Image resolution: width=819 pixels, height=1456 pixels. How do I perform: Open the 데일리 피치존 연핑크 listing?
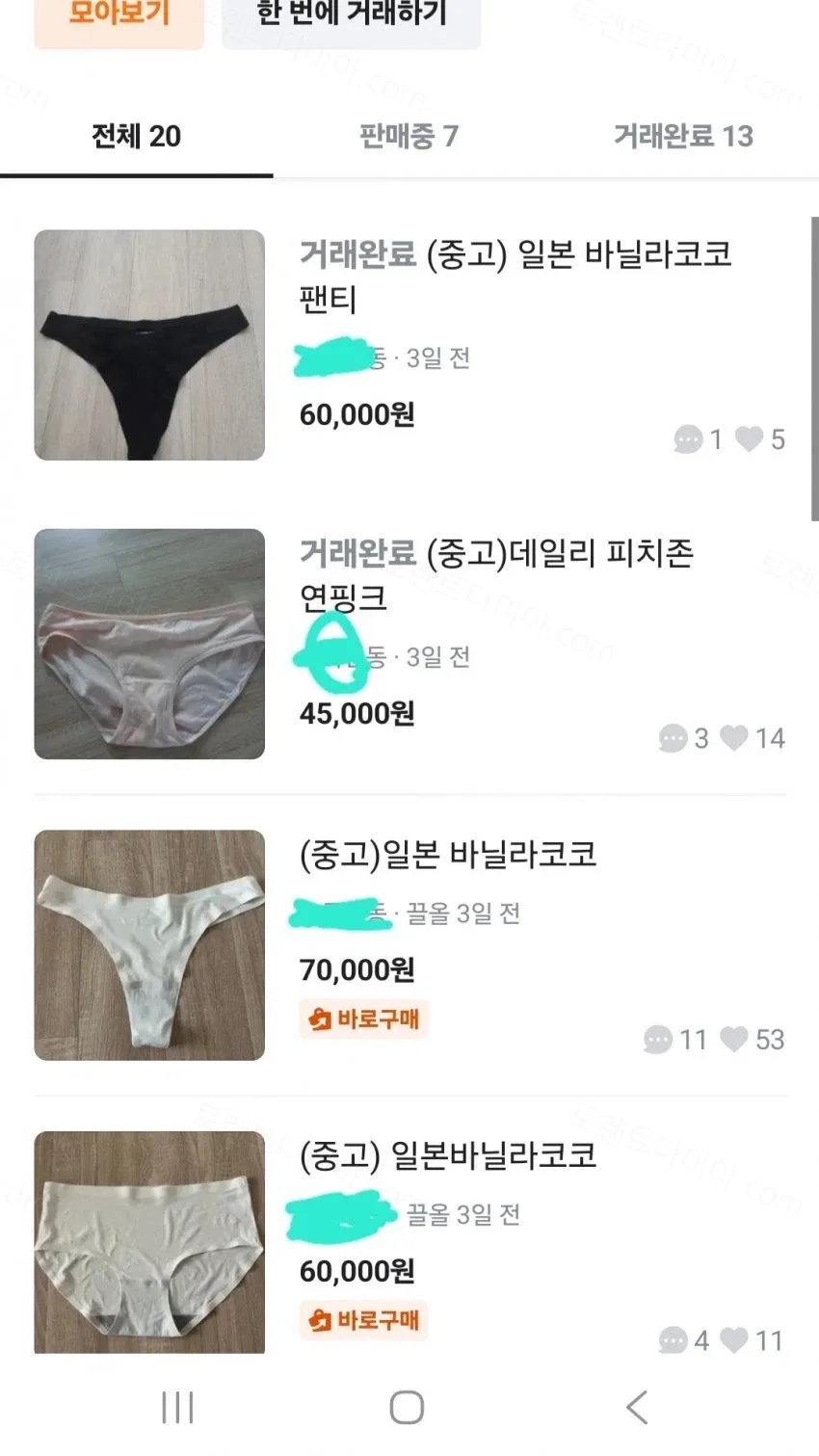tap(409, 644)
